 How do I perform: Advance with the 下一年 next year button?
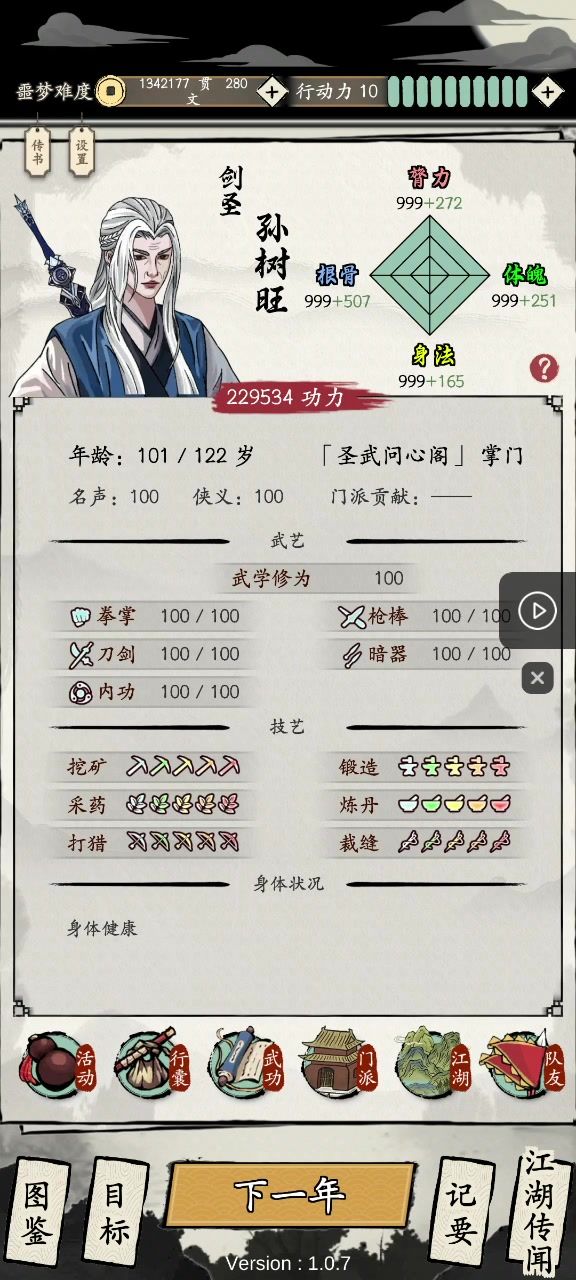[x=290, y=1194]
